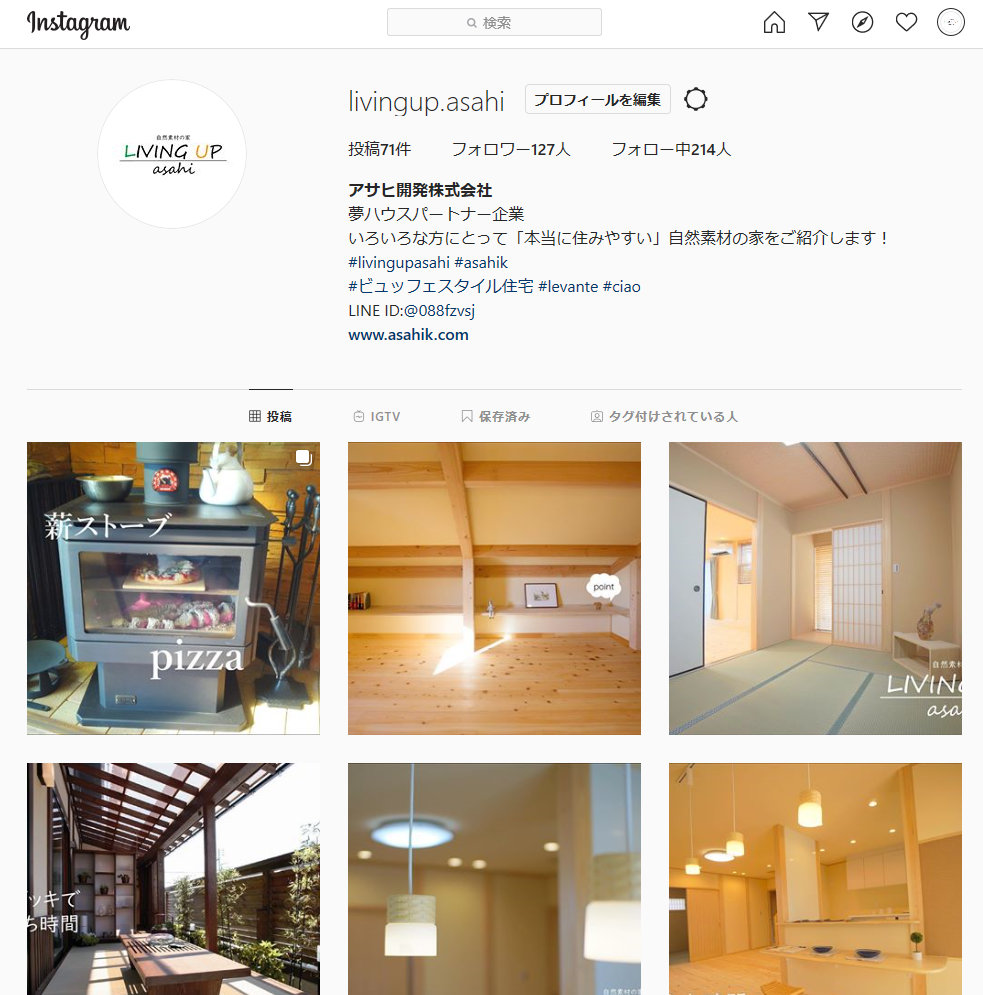Screen dimensions: 983x995
Task: View the フォロワー127人 list
Action: (x=510, y=150)
